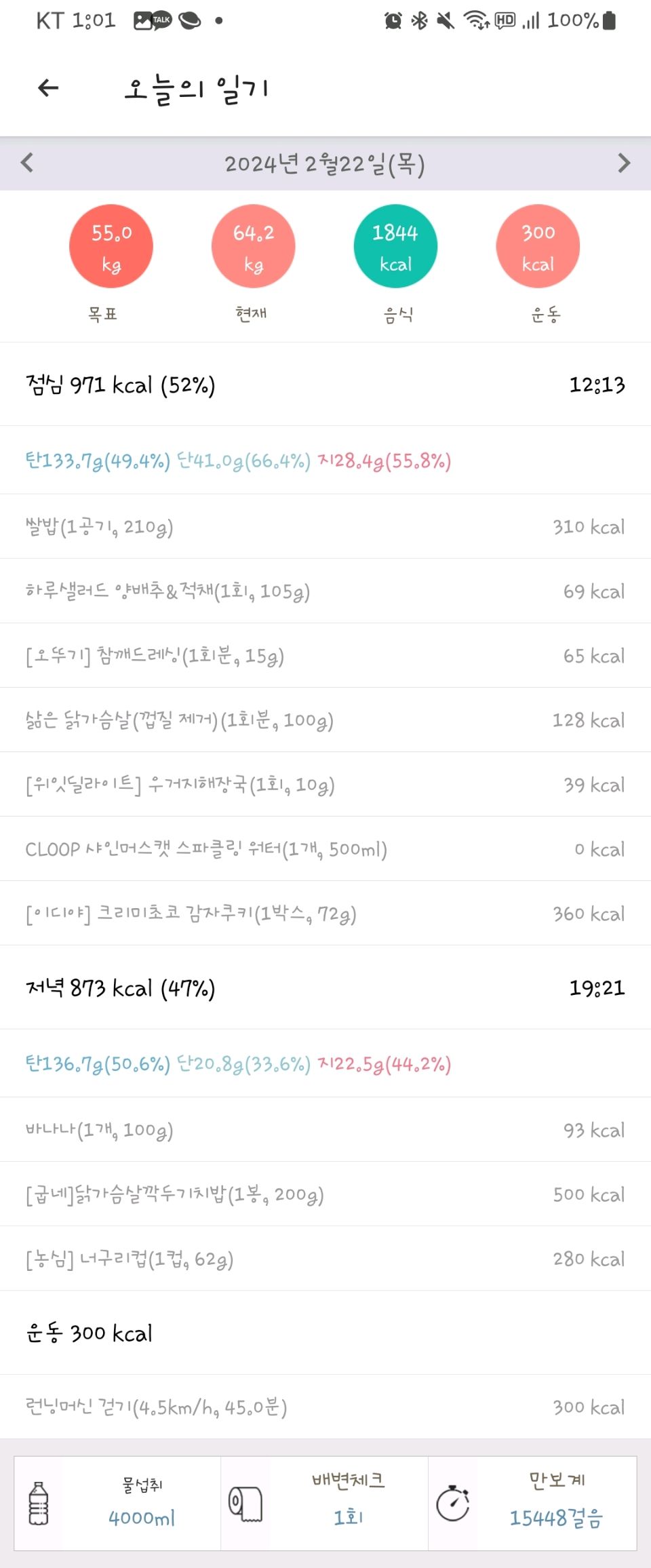Open the 만보계 15448걸음 pedometer card
651x1568 pixels.
click(533, 1503)
